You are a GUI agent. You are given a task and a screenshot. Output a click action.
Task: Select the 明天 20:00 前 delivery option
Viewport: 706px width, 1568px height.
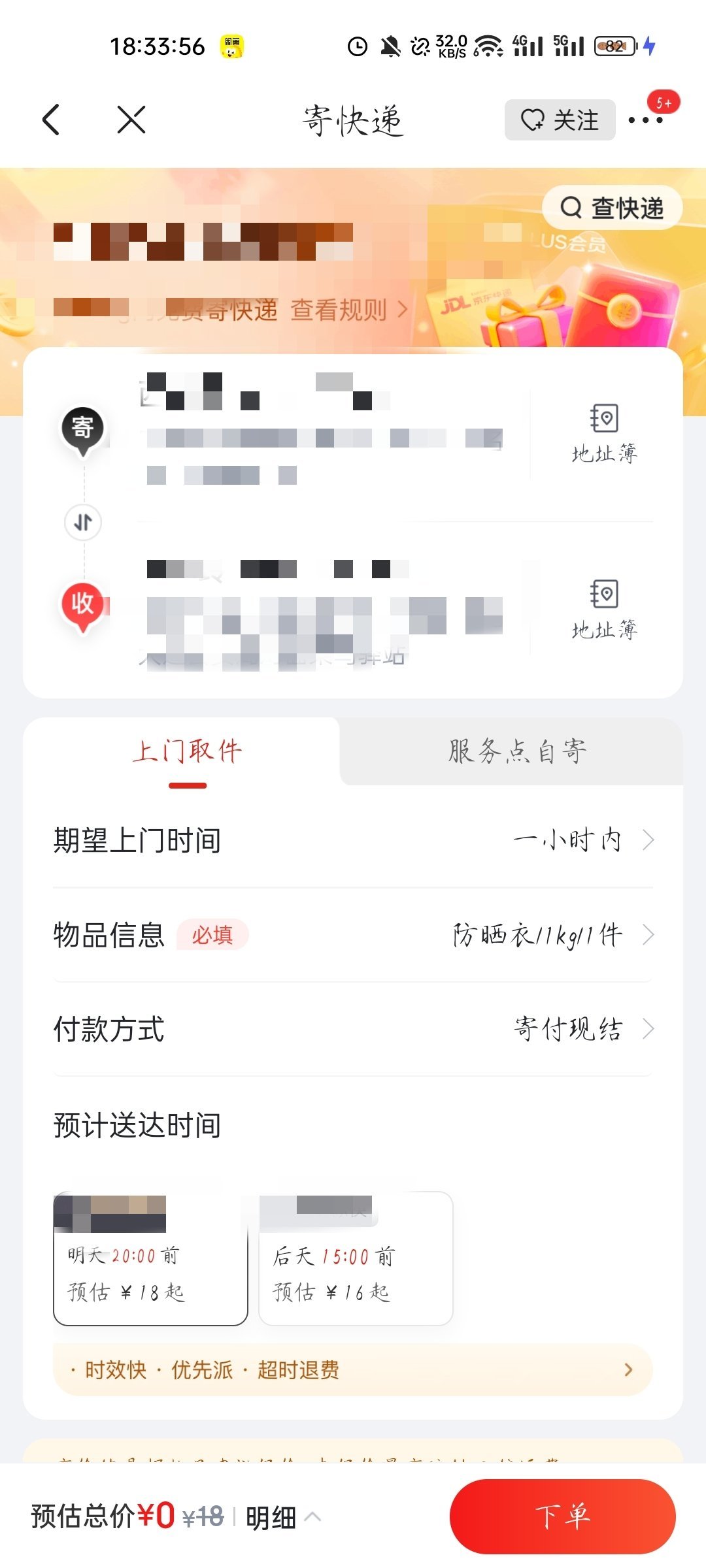coord(150,1259)
